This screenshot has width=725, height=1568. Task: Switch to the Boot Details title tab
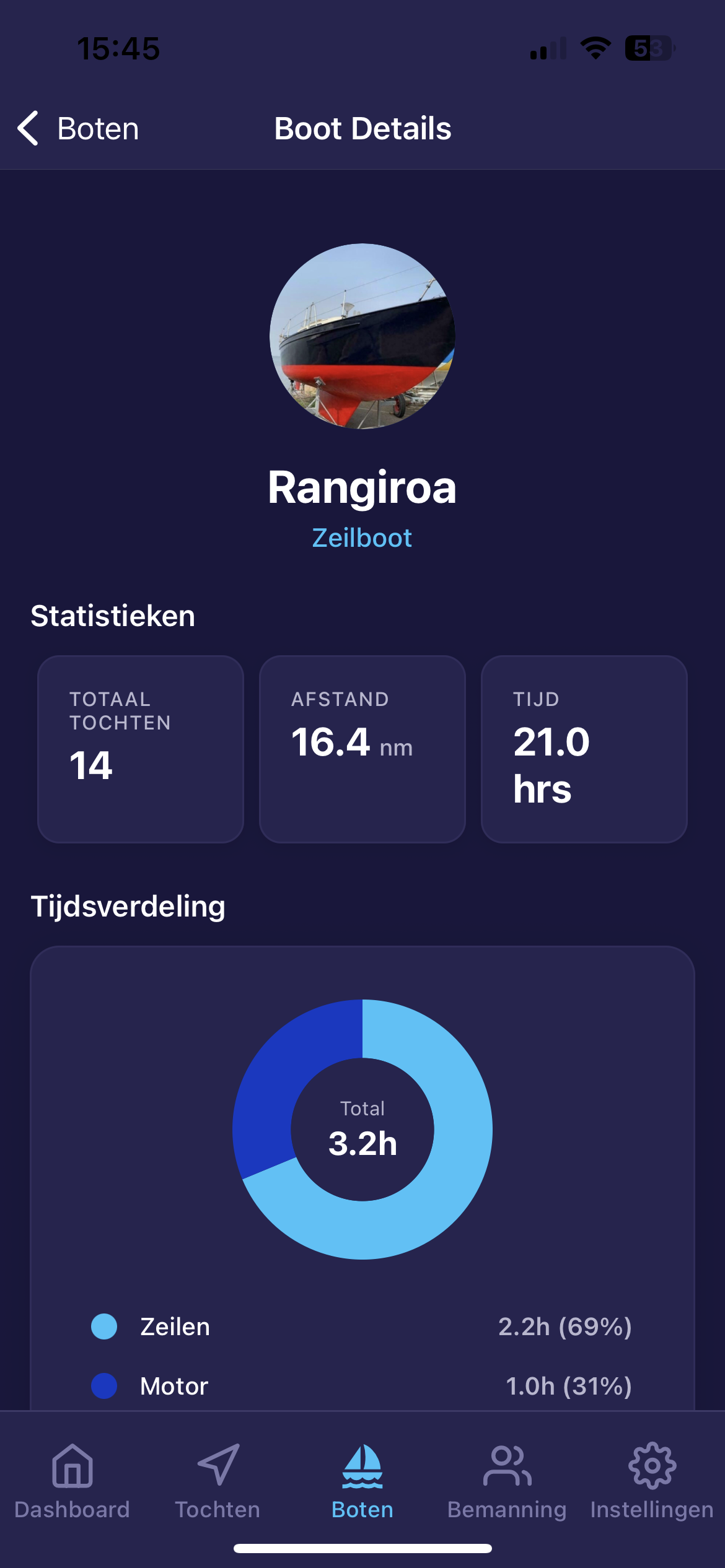362,128
